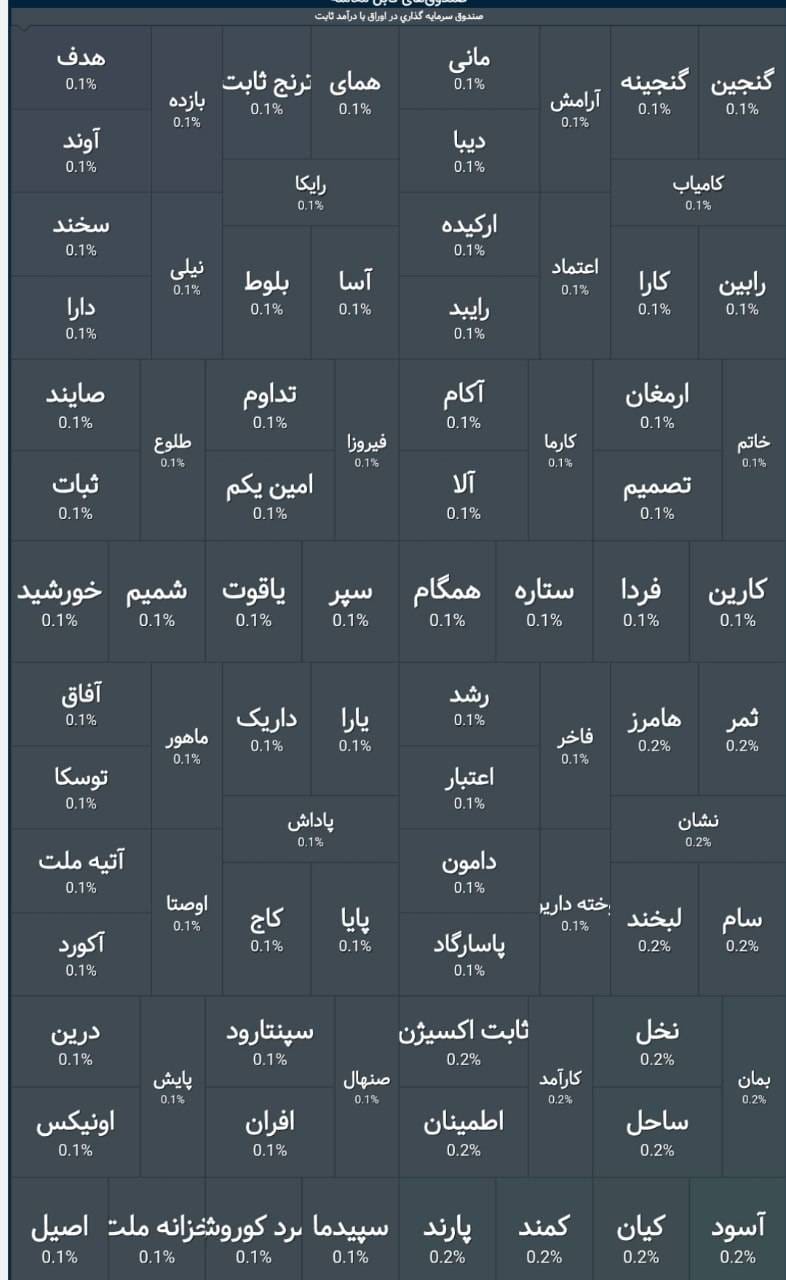Select the کارین fund tile
This screenshot has height=1280, width=786.
(738, 601)
